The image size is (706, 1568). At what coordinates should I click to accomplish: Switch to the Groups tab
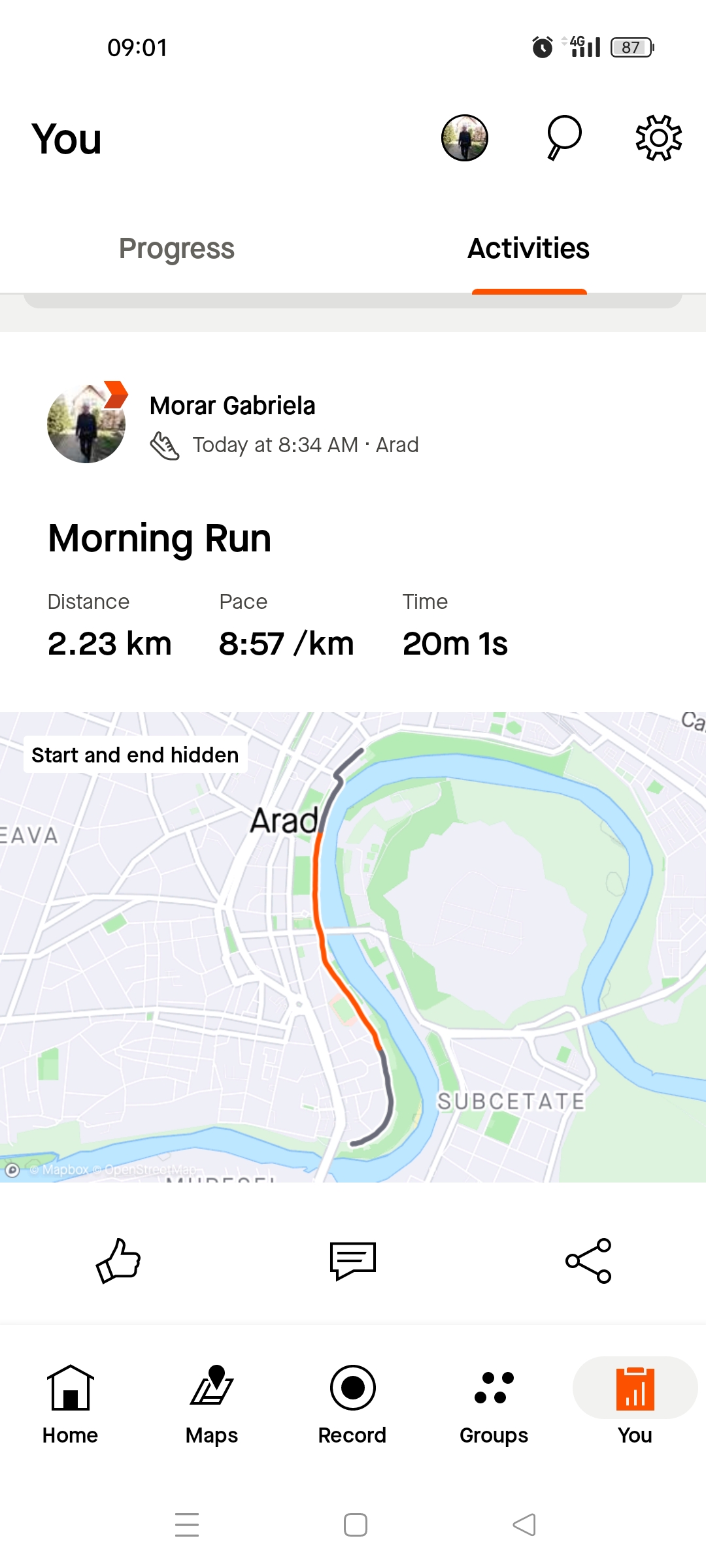494,1400
